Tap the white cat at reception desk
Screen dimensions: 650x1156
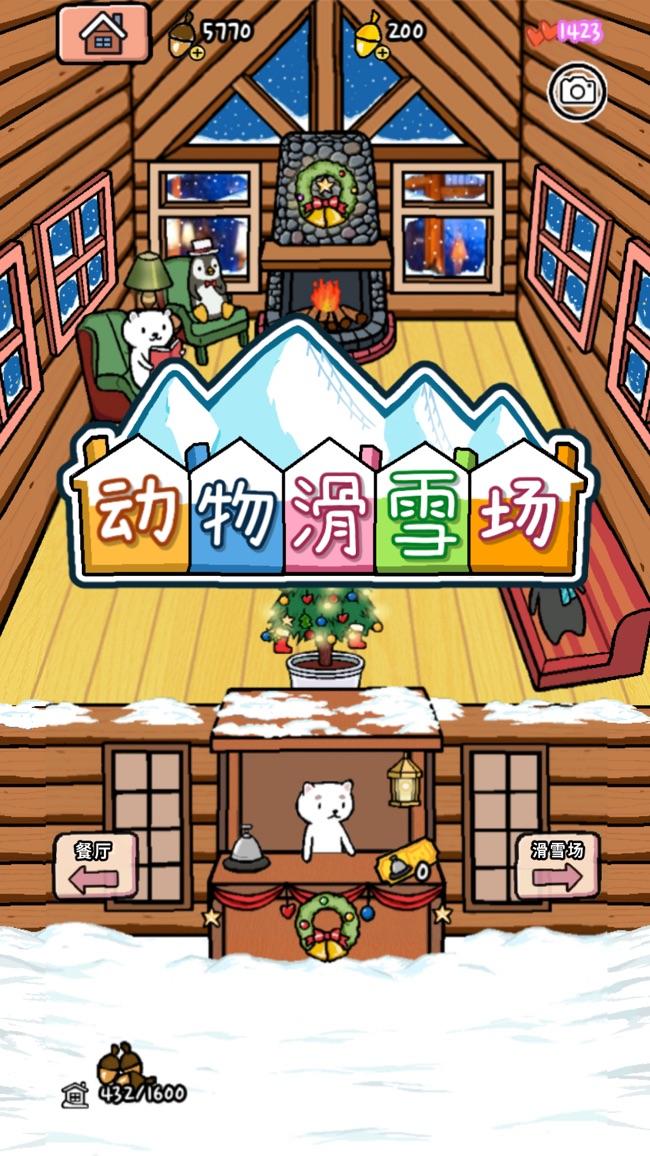click(324, 818)
